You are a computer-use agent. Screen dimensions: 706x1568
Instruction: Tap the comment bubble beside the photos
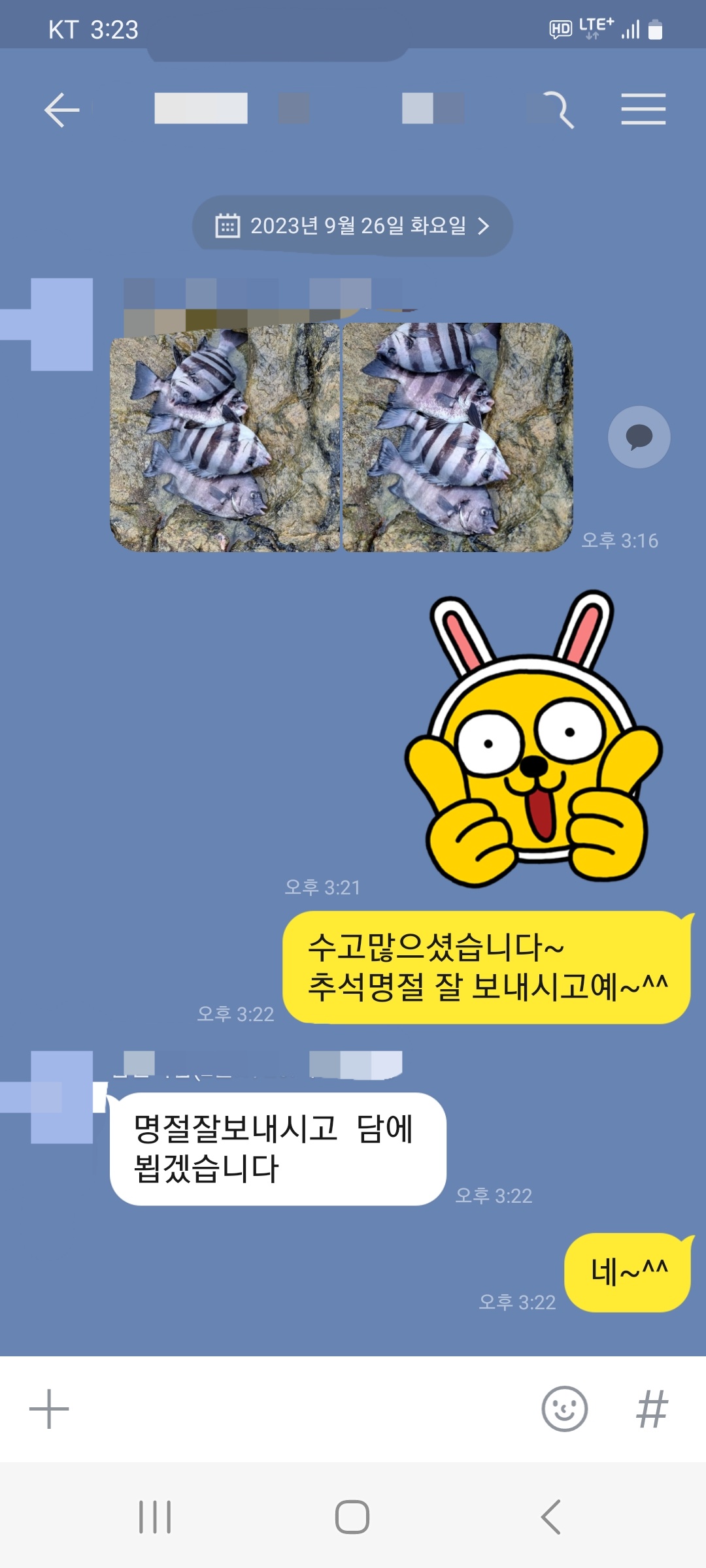click(639, 437)
